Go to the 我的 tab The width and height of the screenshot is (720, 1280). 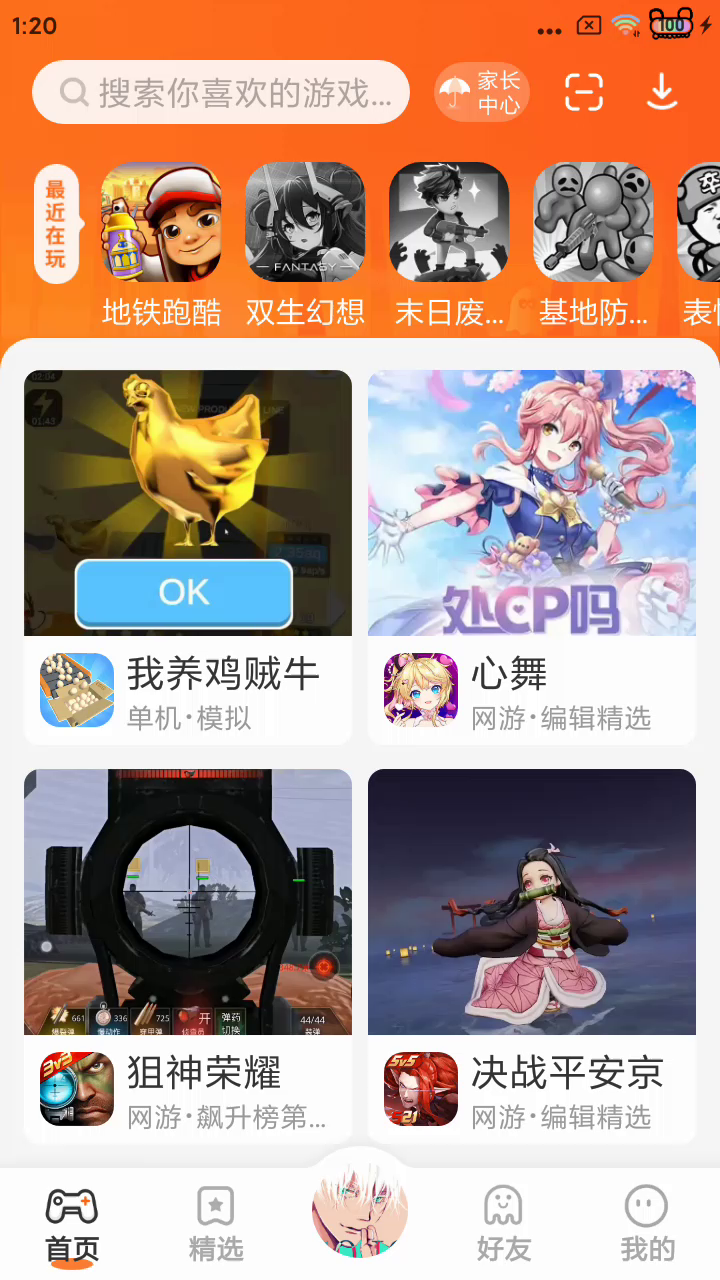(x=647, y=1224)
